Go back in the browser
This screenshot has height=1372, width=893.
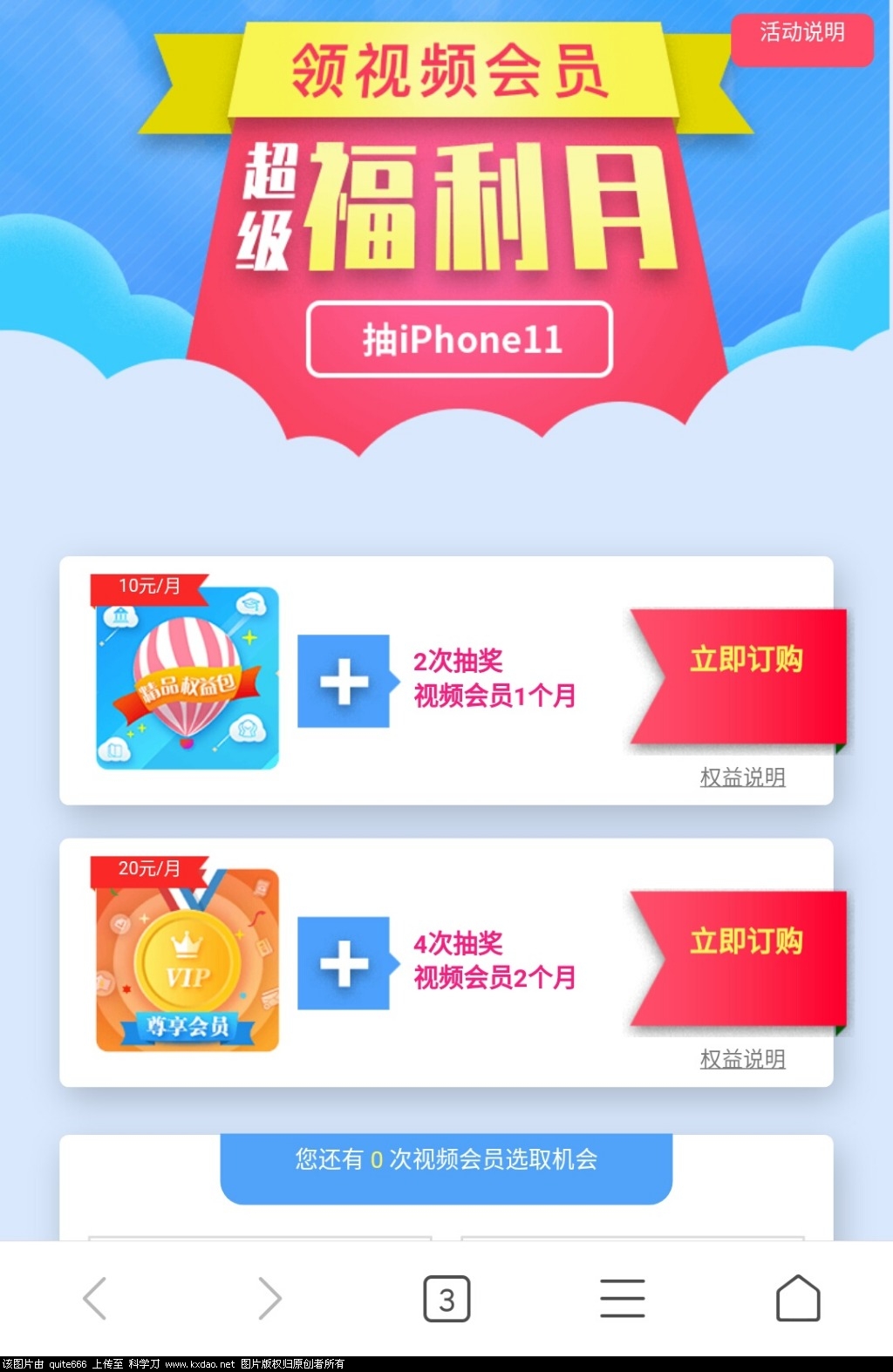95,1299
